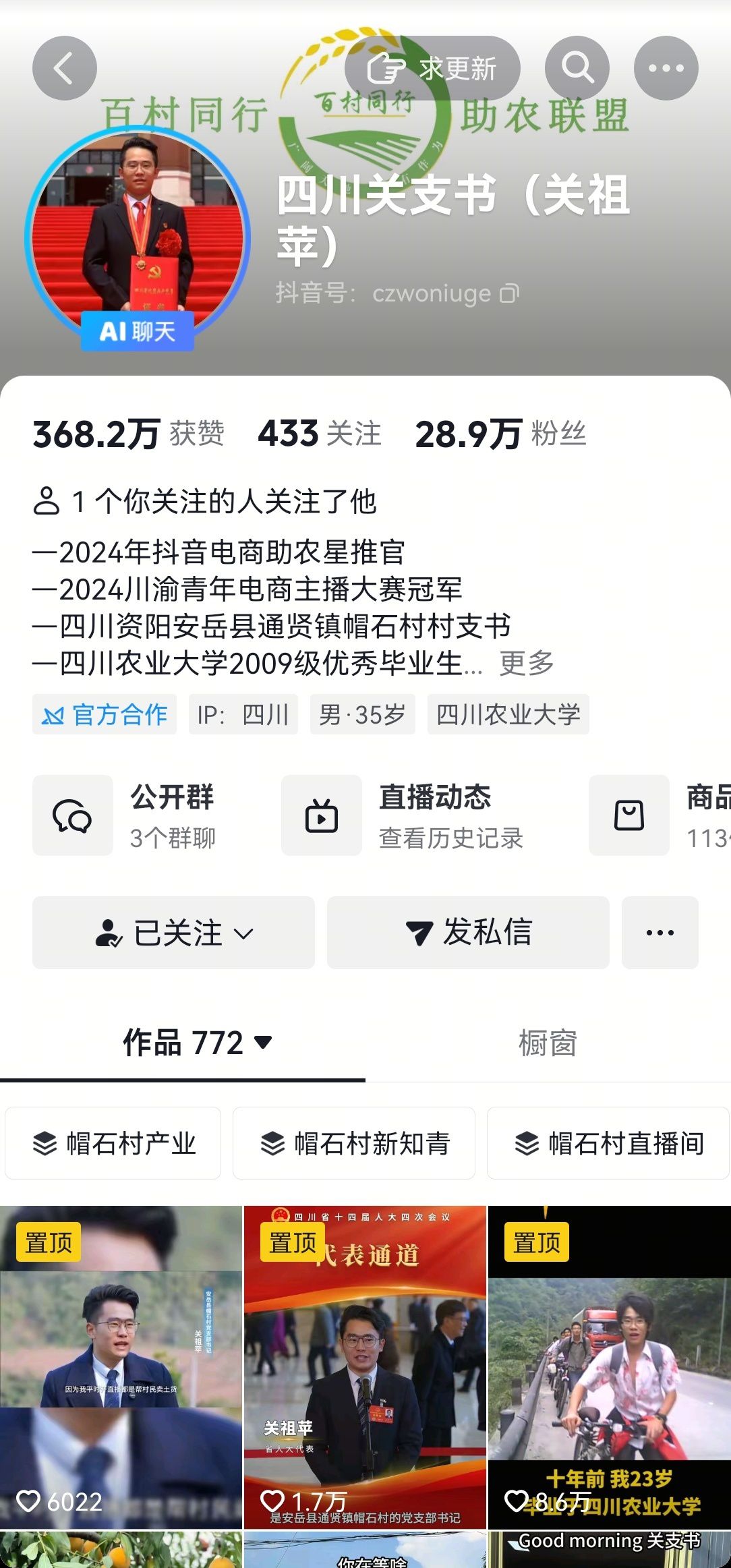Viewport: 731px width, 1568px height.
Task: Open the 帽石村直播间 collection
Action: coord(608,1143)
